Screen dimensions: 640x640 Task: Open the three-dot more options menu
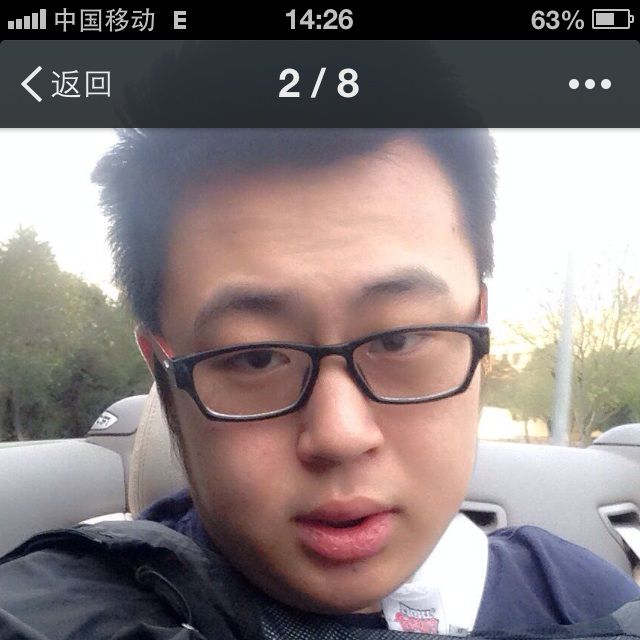coord(590,84)
